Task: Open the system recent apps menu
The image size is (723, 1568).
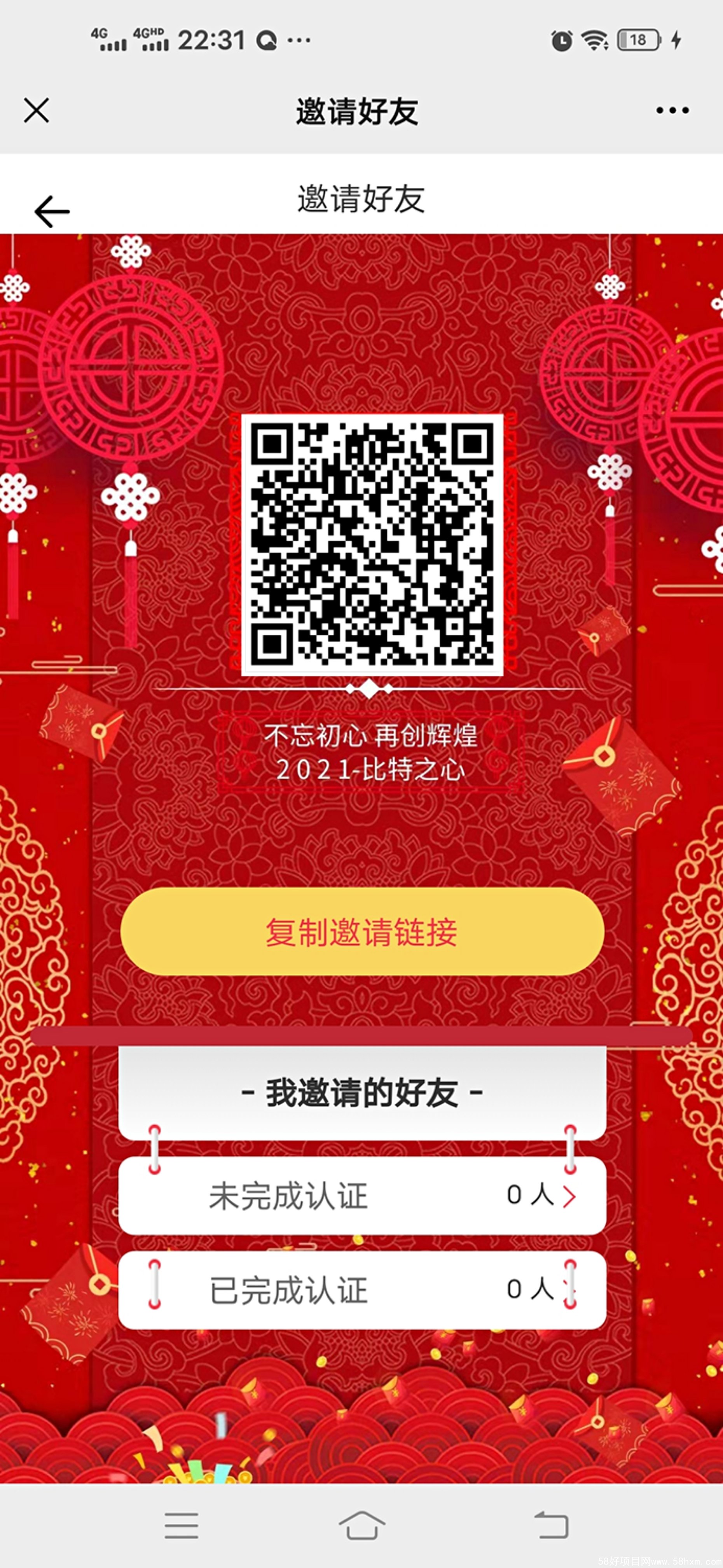Action: tap(182, 1525)
